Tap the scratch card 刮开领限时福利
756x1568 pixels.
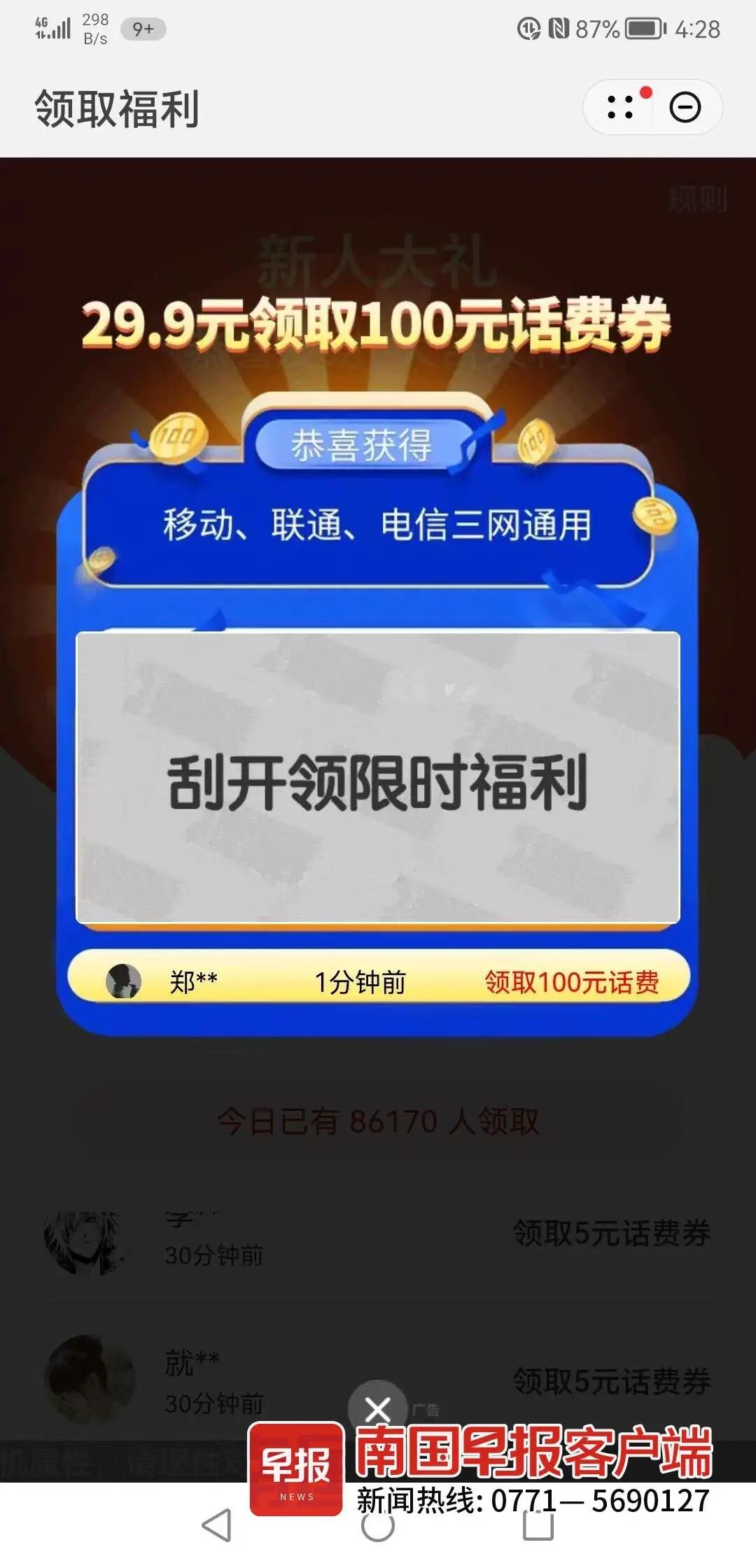point(378,778)
